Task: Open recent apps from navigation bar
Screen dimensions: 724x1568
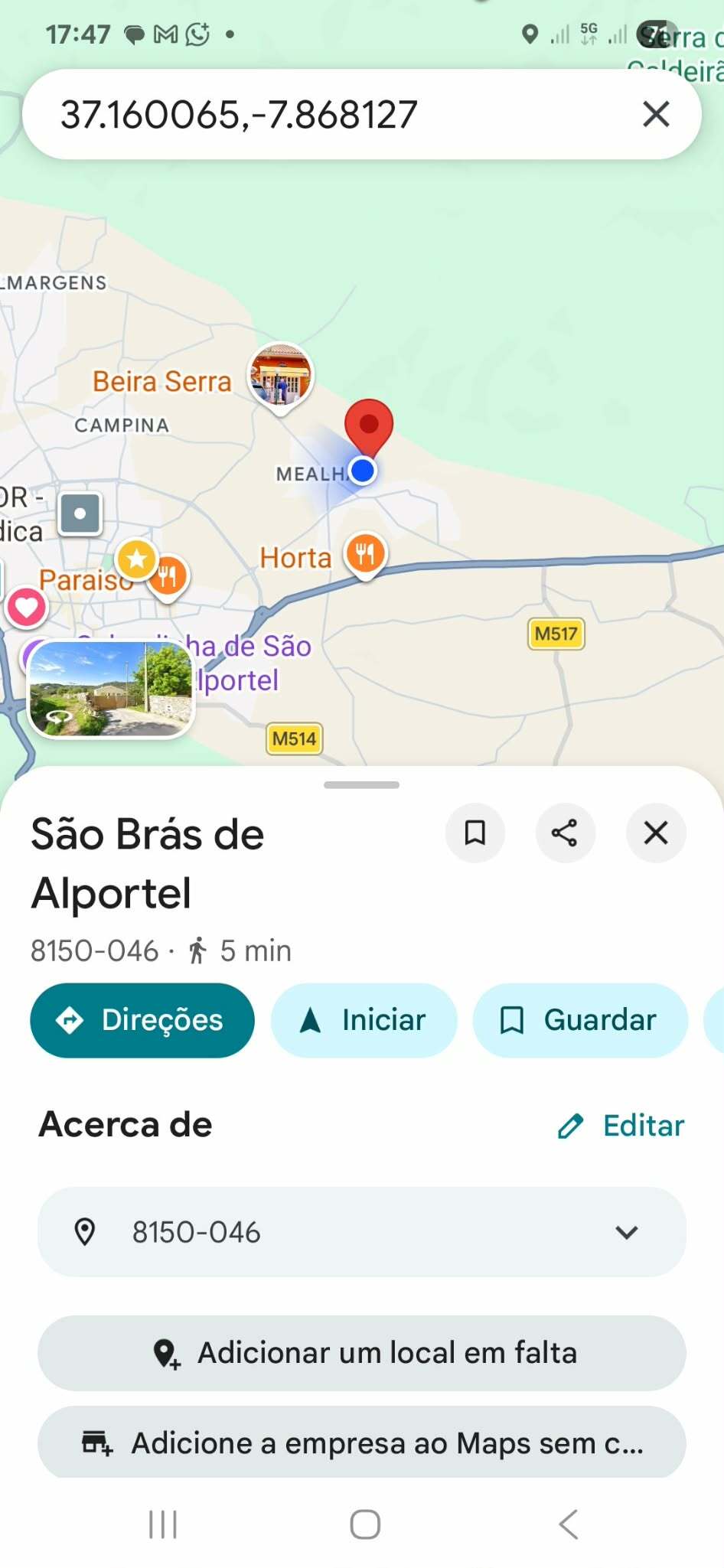Action: [162, 1524]
